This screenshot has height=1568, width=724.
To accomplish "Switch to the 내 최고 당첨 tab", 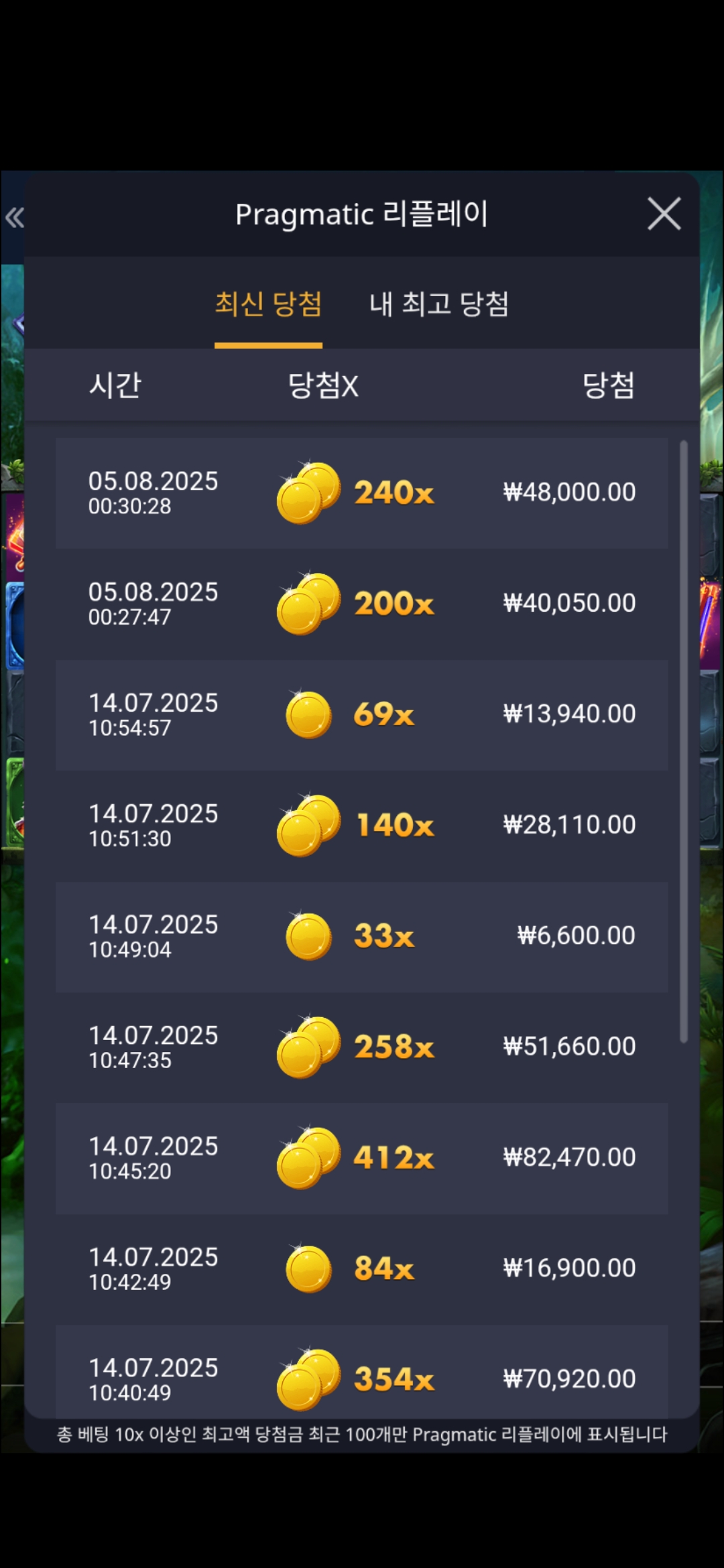I will click(x=439, y=304).
